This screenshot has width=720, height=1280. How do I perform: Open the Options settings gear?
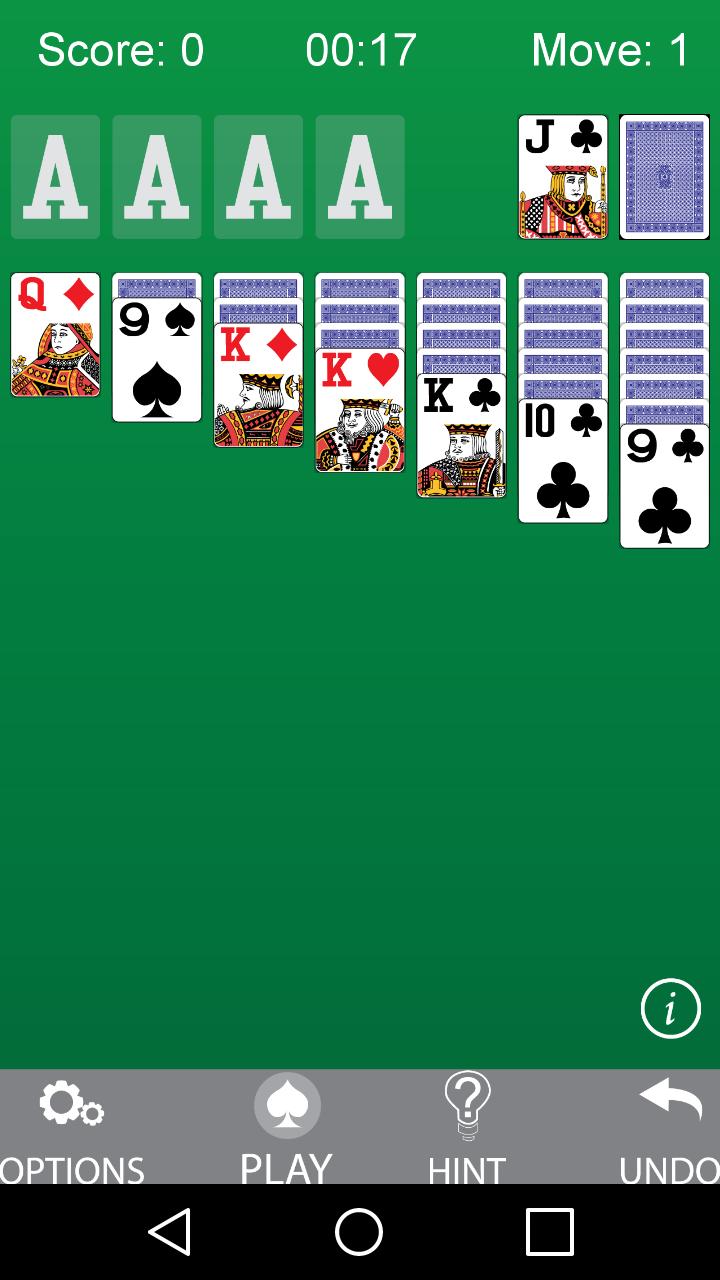[x=71, y=1125]
